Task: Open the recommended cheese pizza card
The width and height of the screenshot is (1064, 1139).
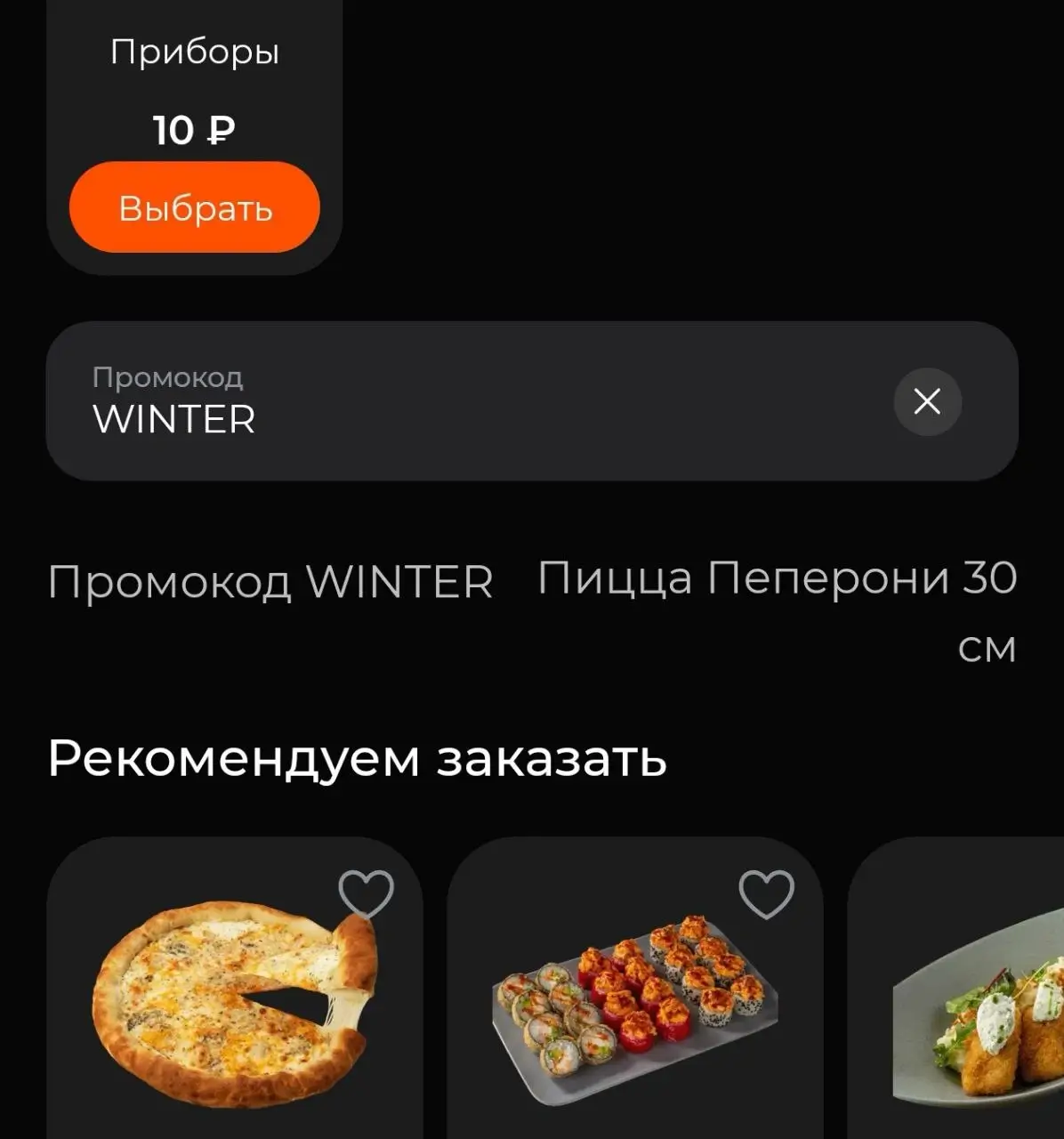Action: click(234, 1014)
